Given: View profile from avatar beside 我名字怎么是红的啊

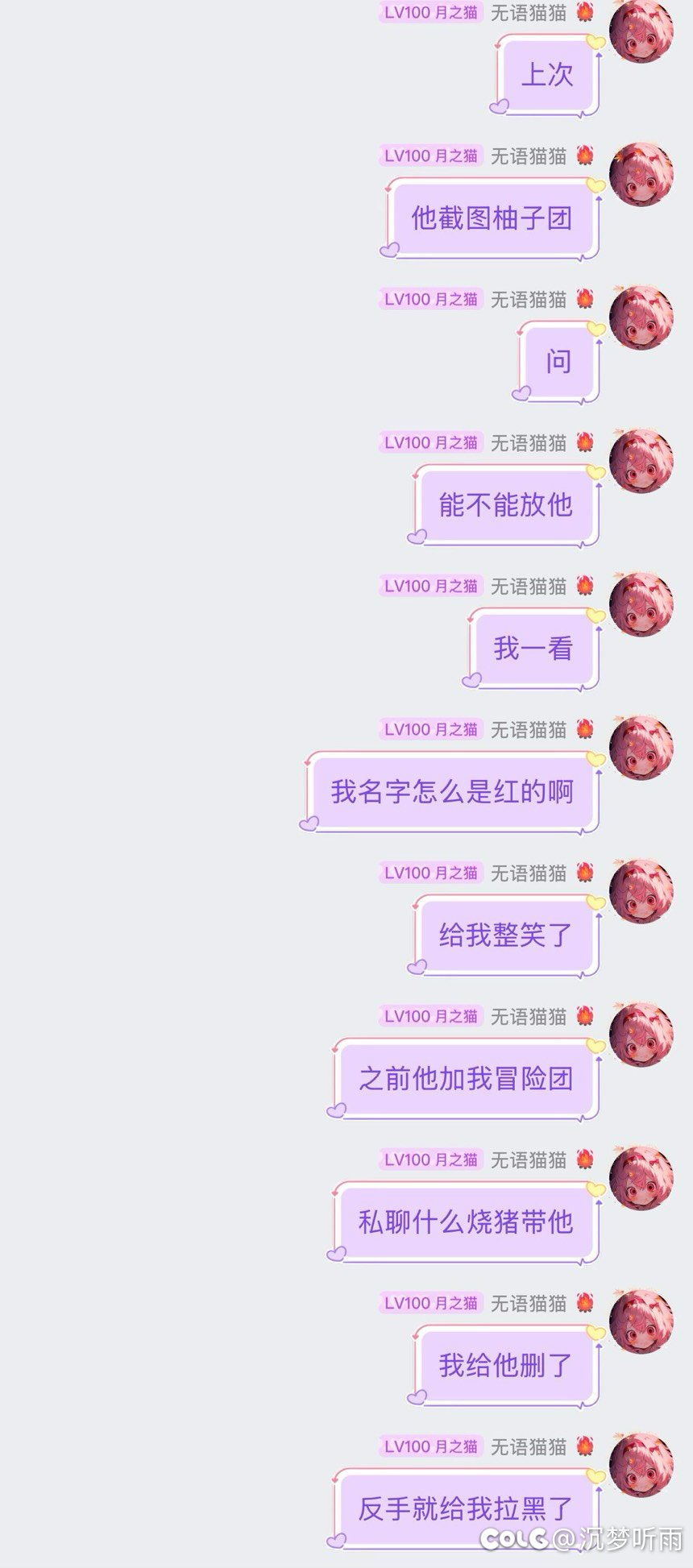Looking at the screenshot, I should pos(641,748).
